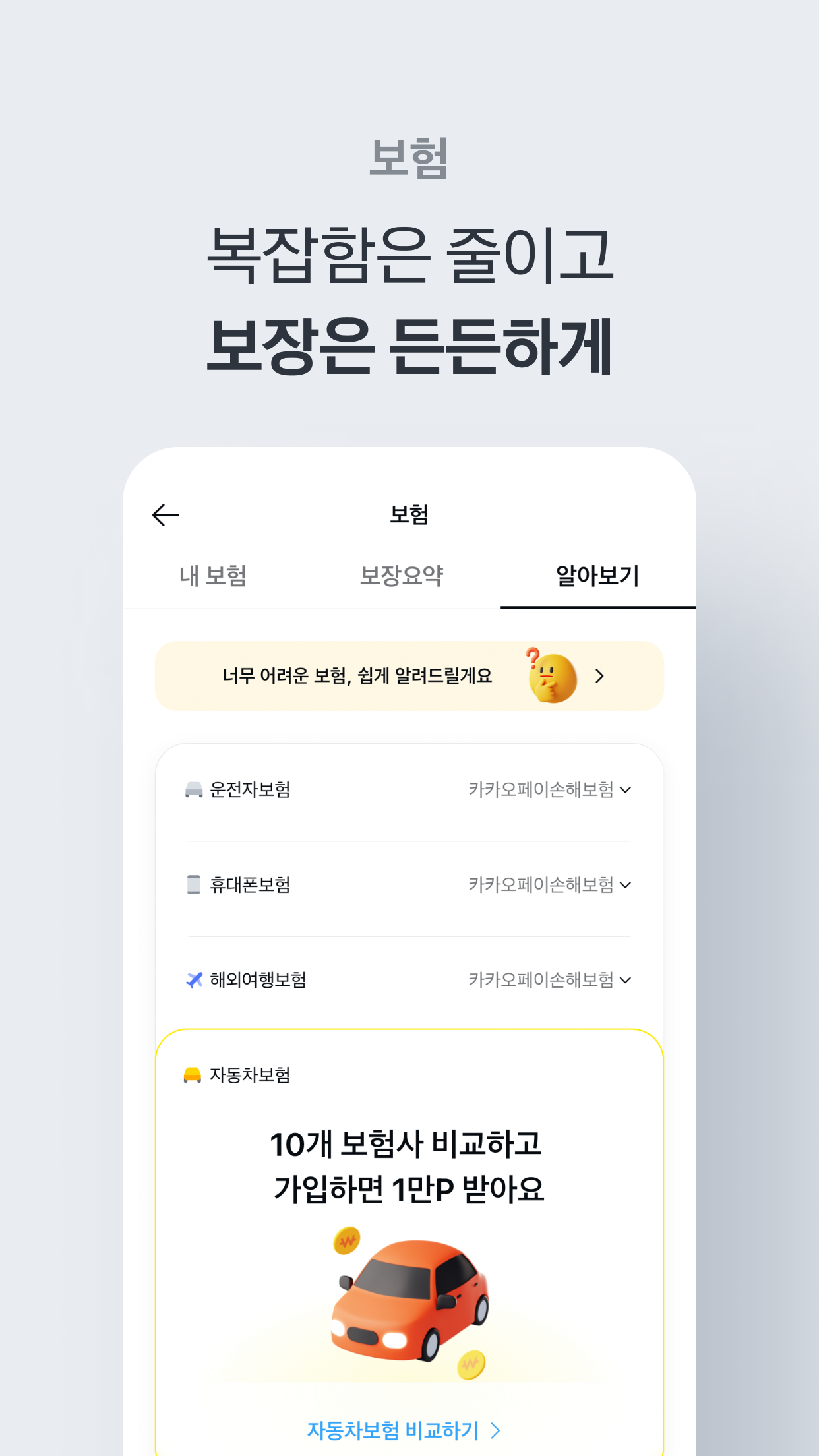Click the chevron in the yellow banner
Screen dimensions: 819x1456
(600, 675)
